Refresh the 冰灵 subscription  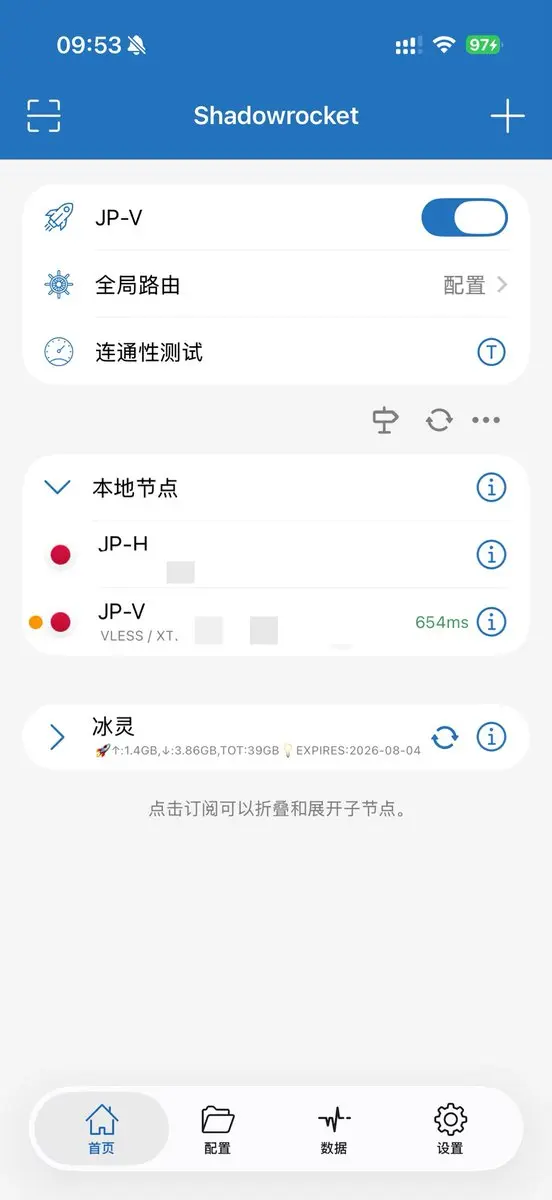pyautogui.click(x=445, y=738)
